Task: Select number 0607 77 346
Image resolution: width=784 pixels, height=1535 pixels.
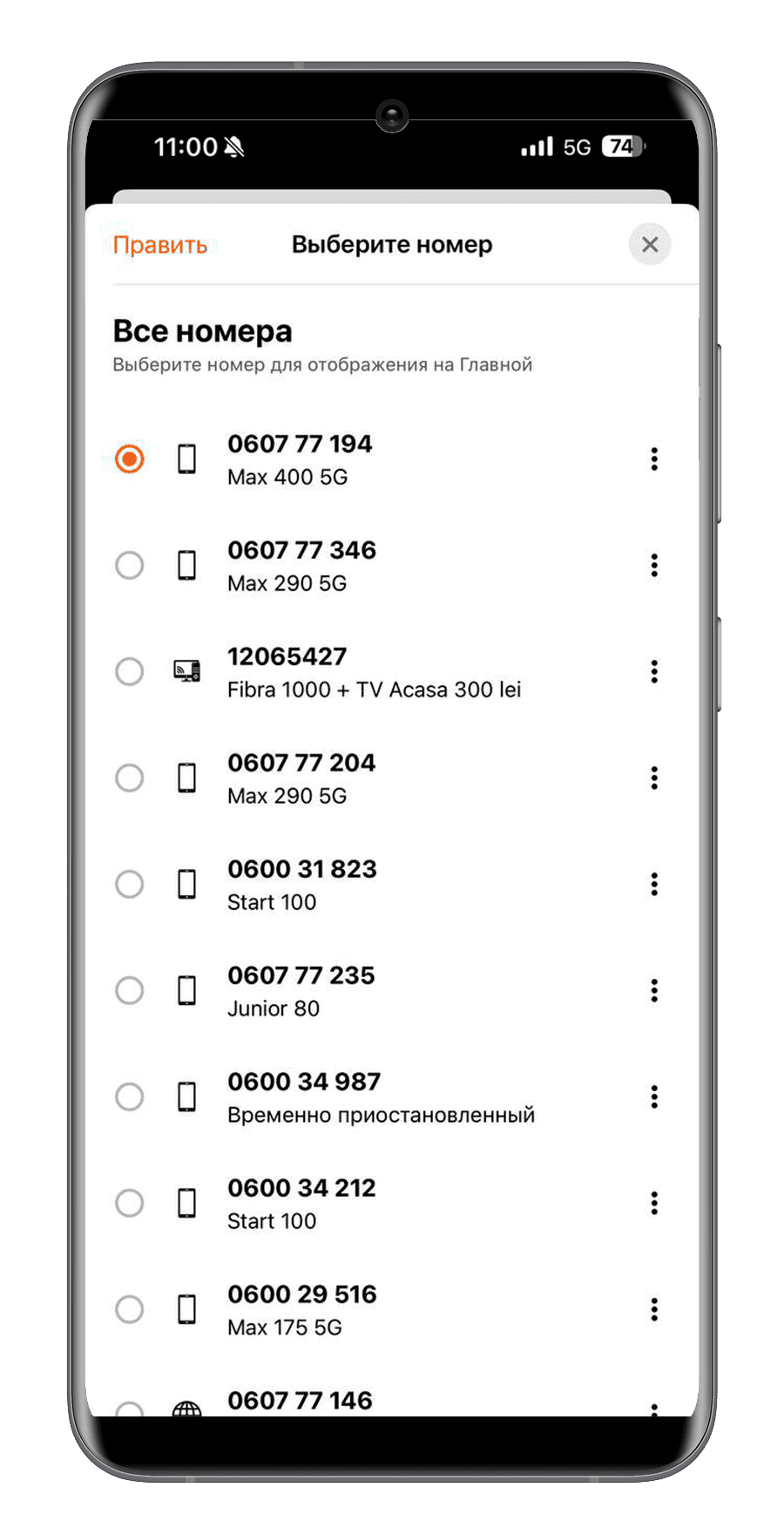Action: (129, 566)
